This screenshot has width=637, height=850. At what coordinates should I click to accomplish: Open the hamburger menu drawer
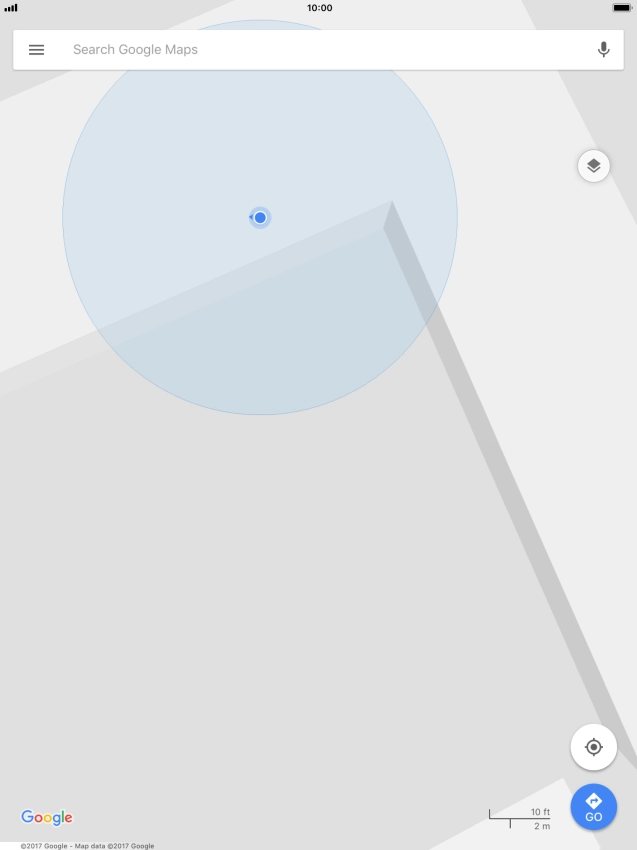point(37,50)
